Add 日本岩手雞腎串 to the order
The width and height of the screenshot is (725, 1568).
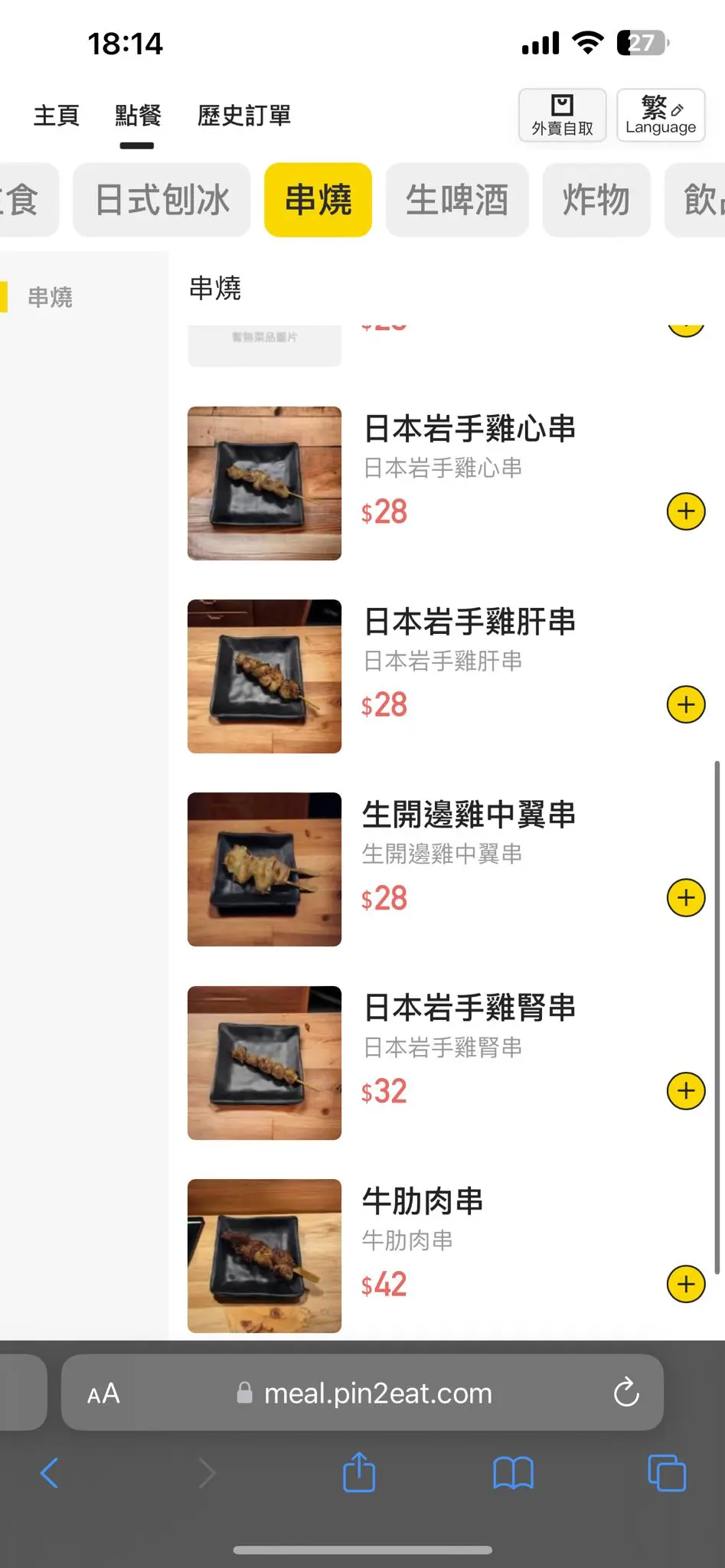click(686, 1090)
